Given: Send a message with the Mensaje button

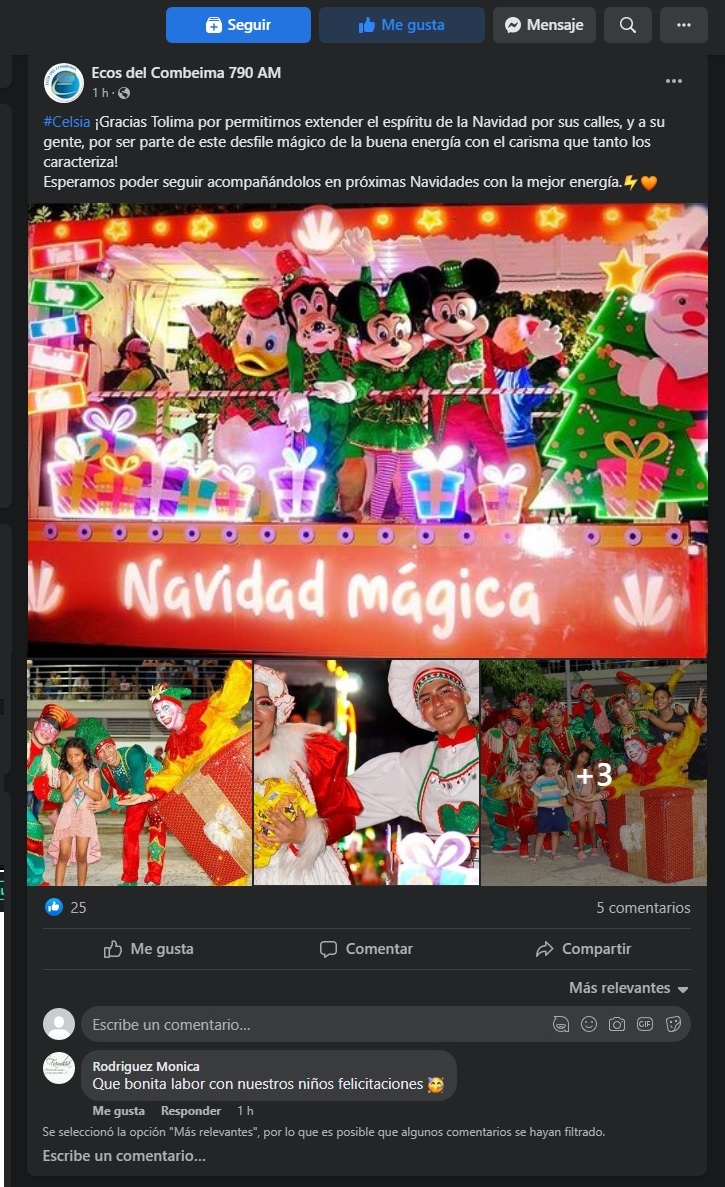Looking at the screenshot, I should 544,25.
